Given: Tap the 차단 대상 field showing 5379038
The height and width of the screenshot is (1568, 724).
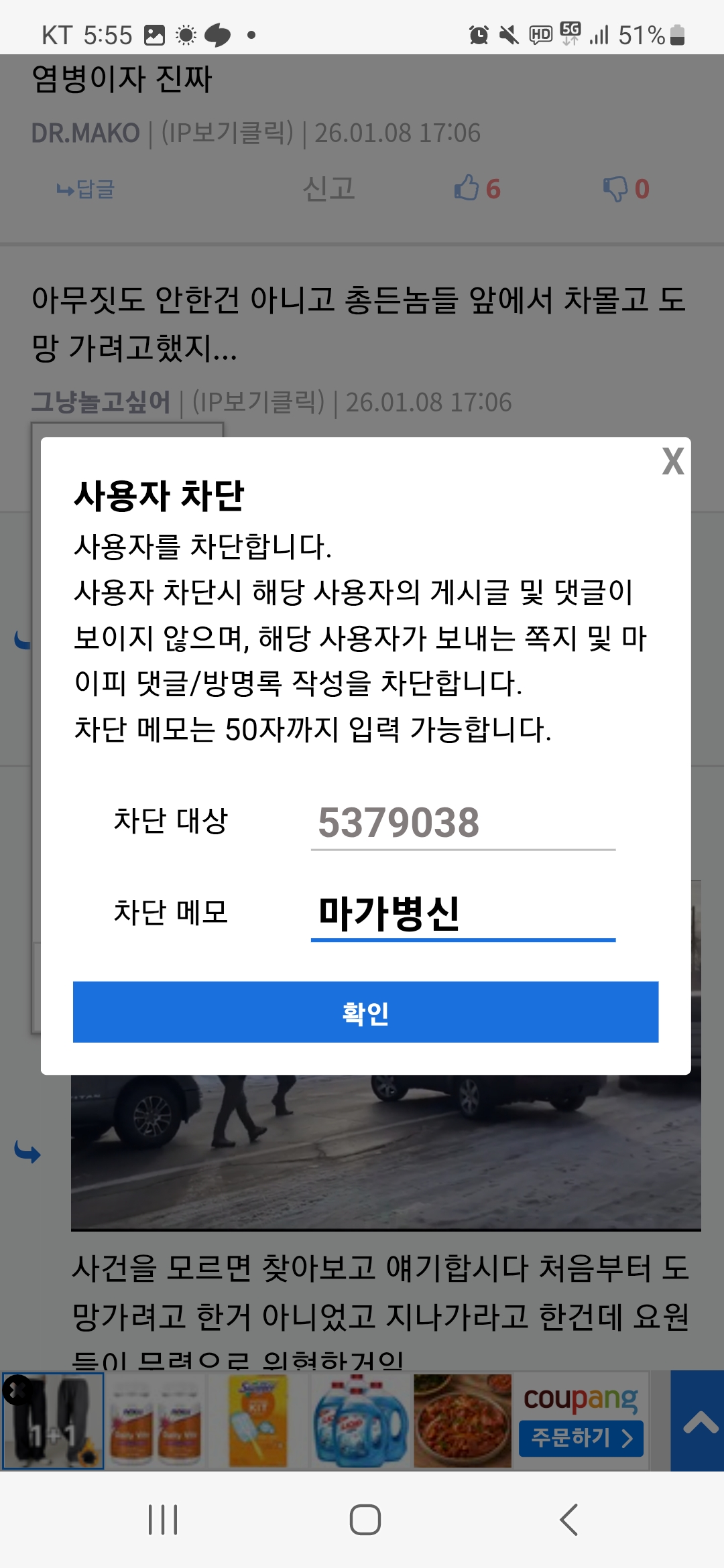Looking at the screenshot, I should point(463,823).
